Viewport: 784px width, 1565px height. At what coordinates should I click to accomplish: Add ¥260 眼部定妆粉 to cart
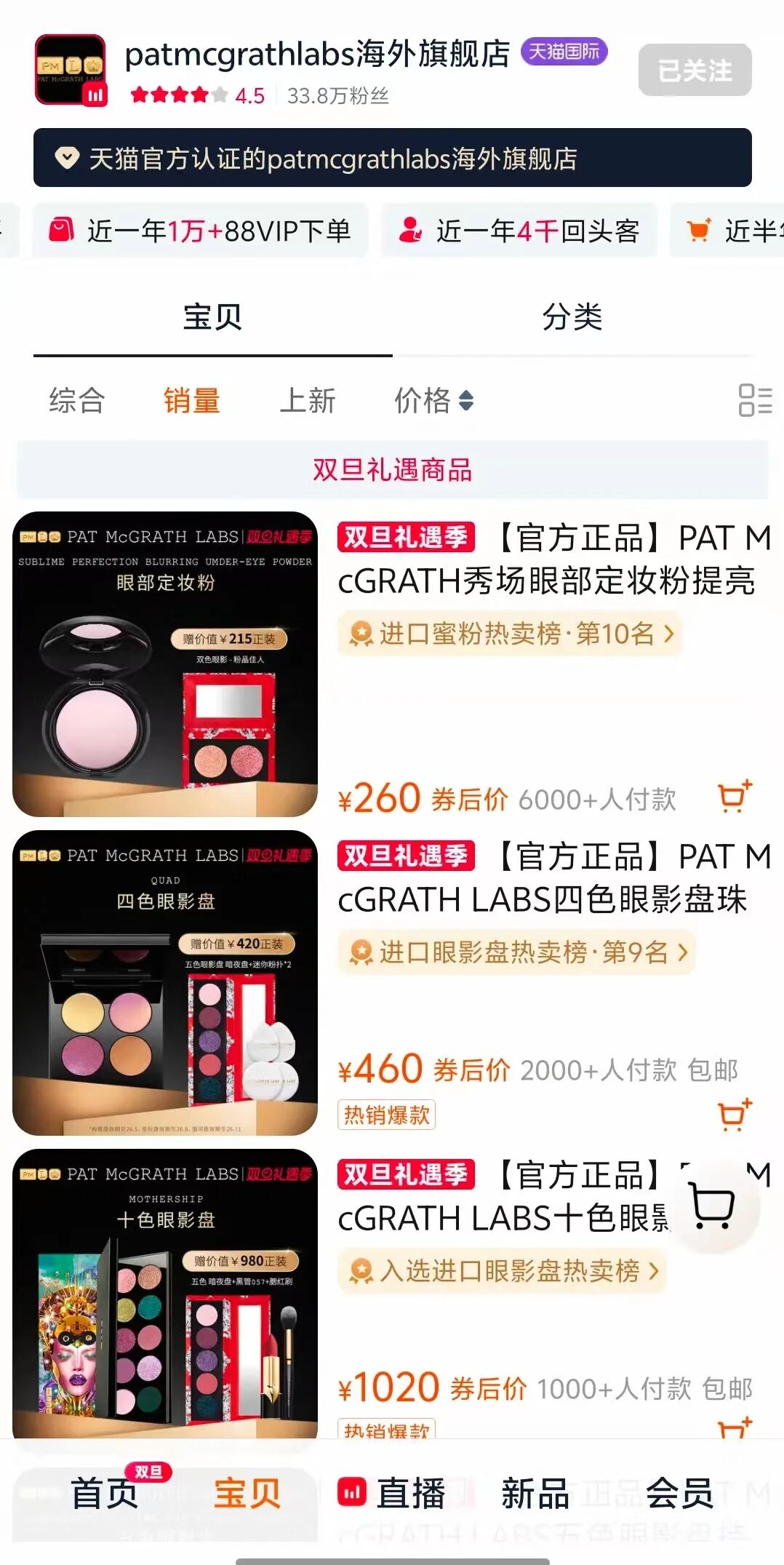point(734,797)
